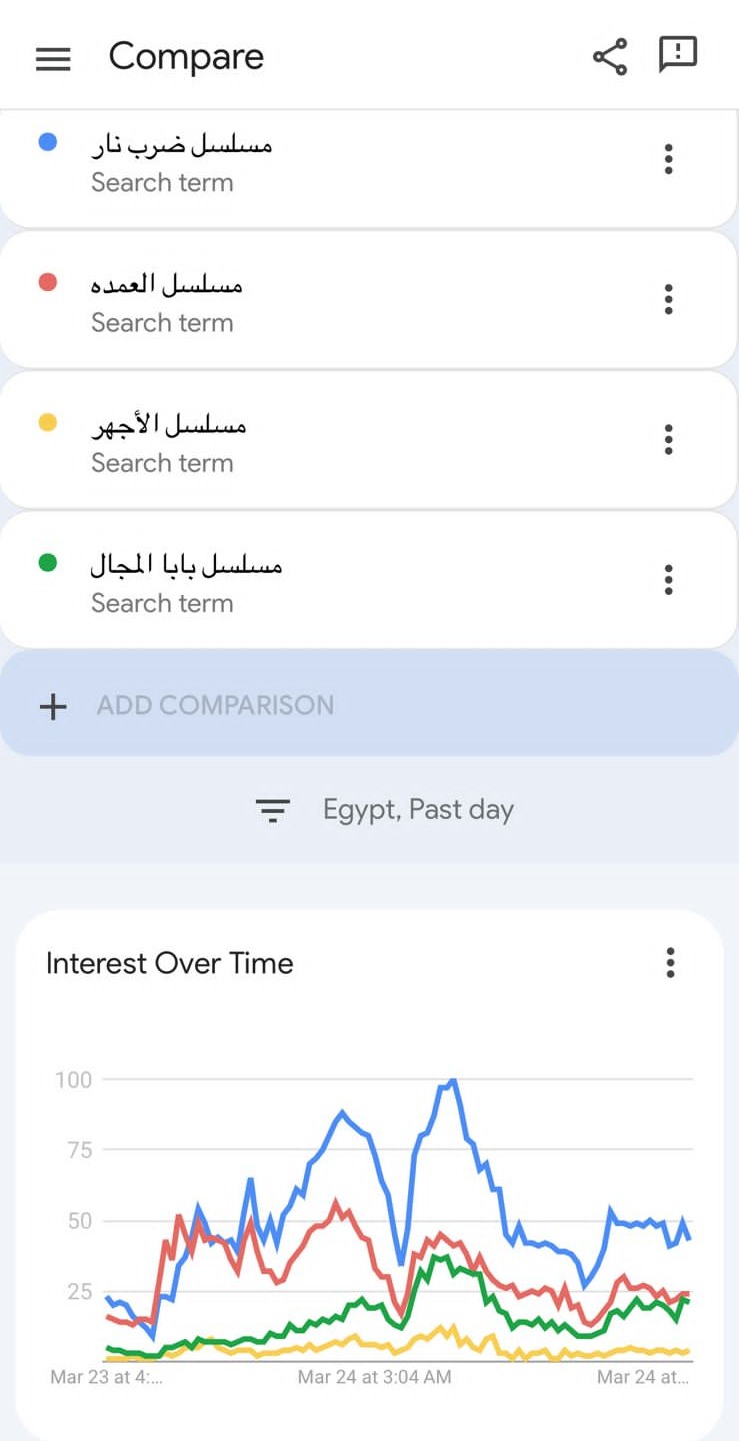The image size is (739, 1441).
Task: Tap Add Comparison
Action: 215,705
